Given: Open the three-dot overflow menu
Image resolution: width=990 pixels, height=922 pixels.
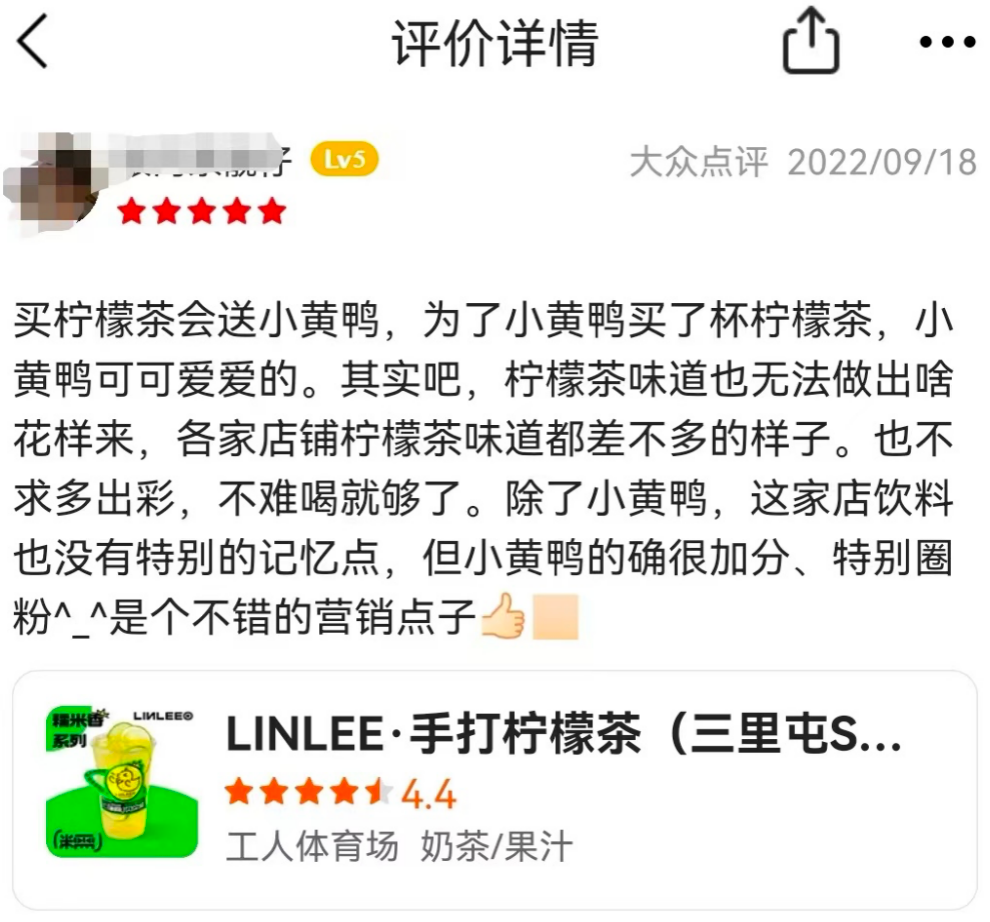Looking at the screenshot, I should (x=946, y=43).
